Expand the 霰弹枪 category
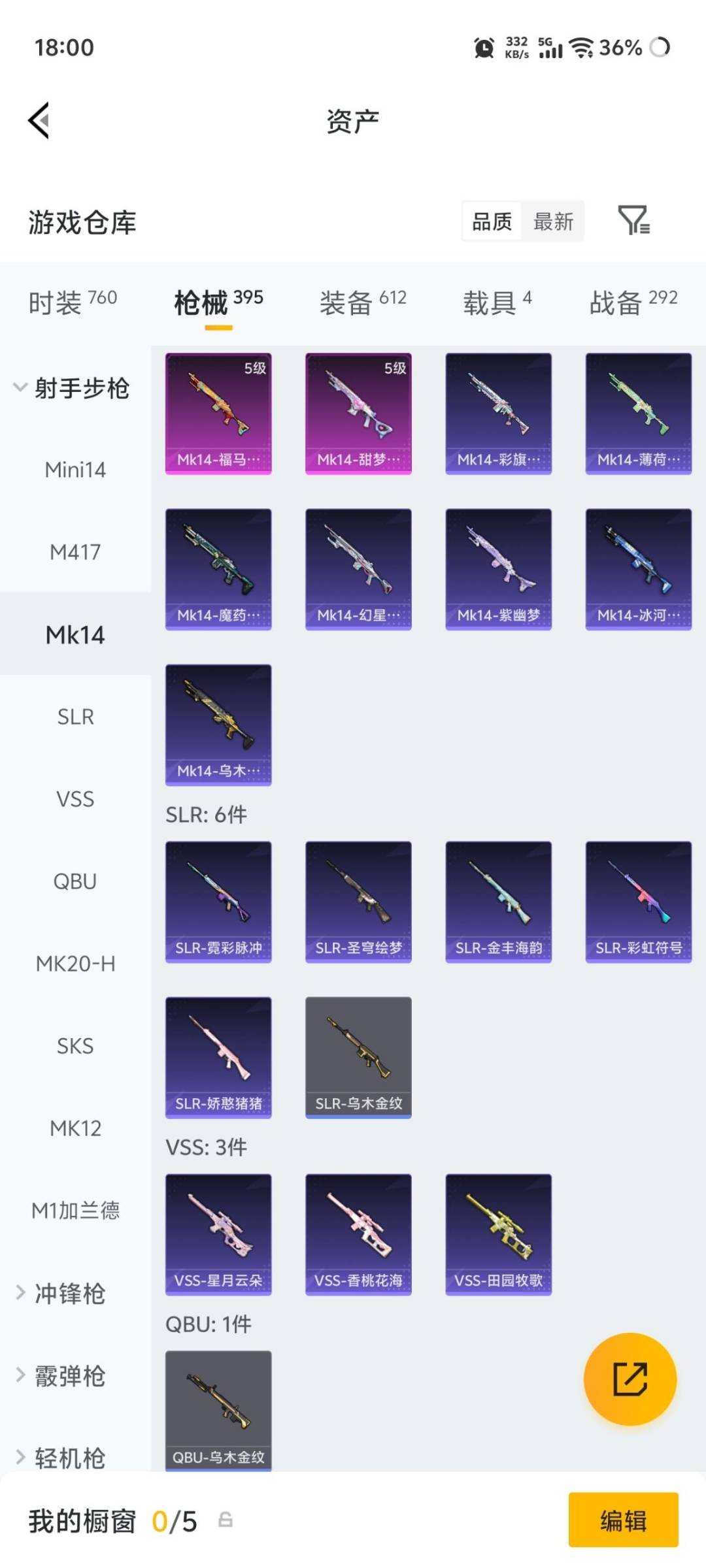 (61, 1375)
